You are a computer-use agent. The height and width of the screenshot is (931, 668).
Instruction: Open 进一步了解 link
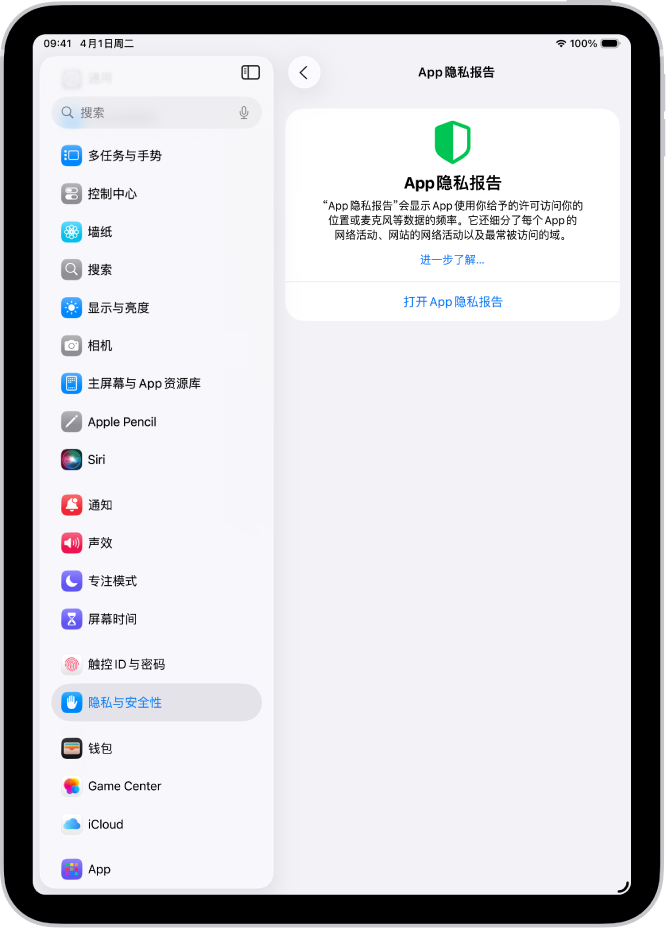click(x=452, y=259)
